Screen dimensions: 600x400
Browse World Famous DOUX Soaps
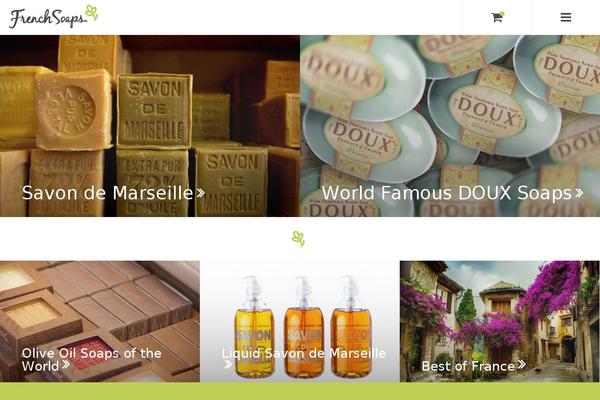[x=452, y=193]
